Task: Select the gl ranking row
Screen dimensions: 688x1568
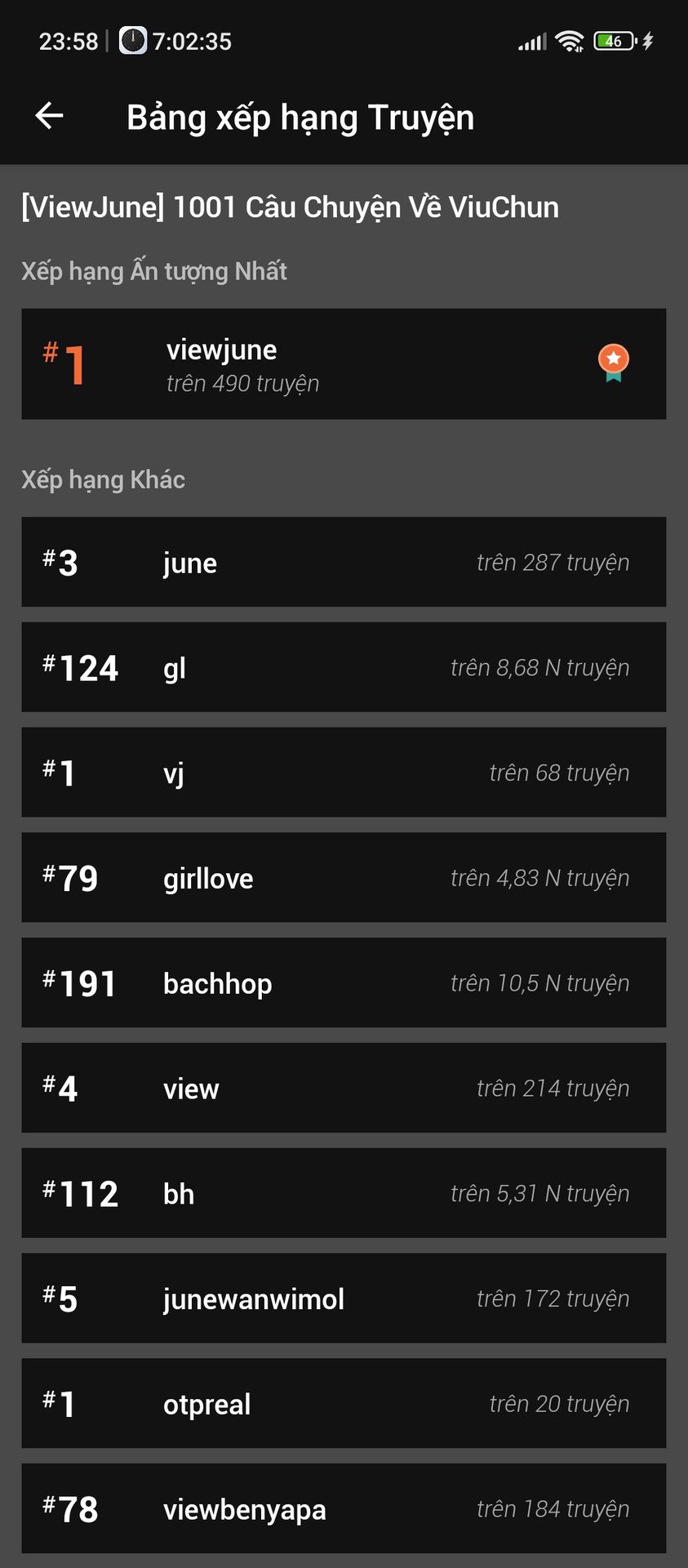Action: pos(344,667)
